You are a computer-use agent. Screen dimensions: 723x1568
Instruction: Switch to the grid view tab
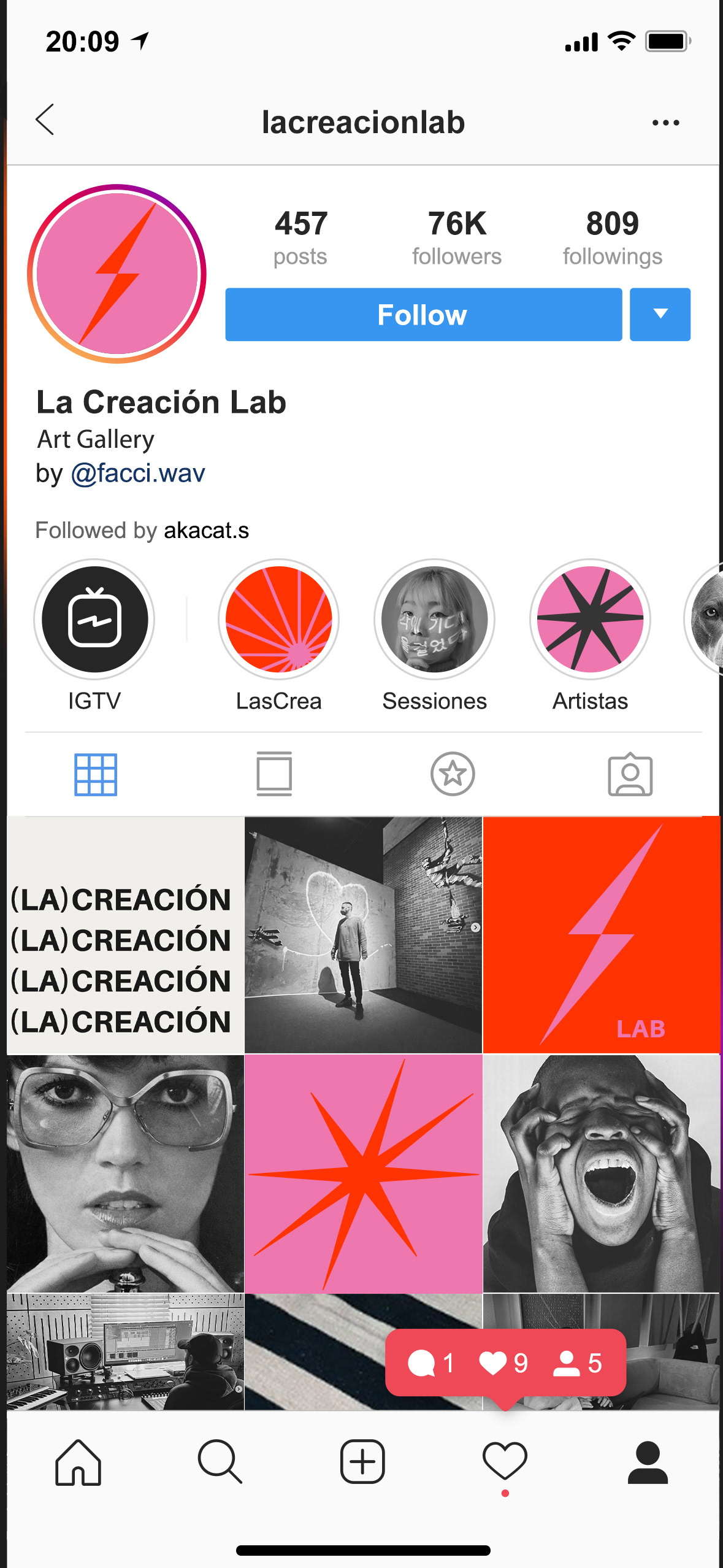[x=96, y=774]
